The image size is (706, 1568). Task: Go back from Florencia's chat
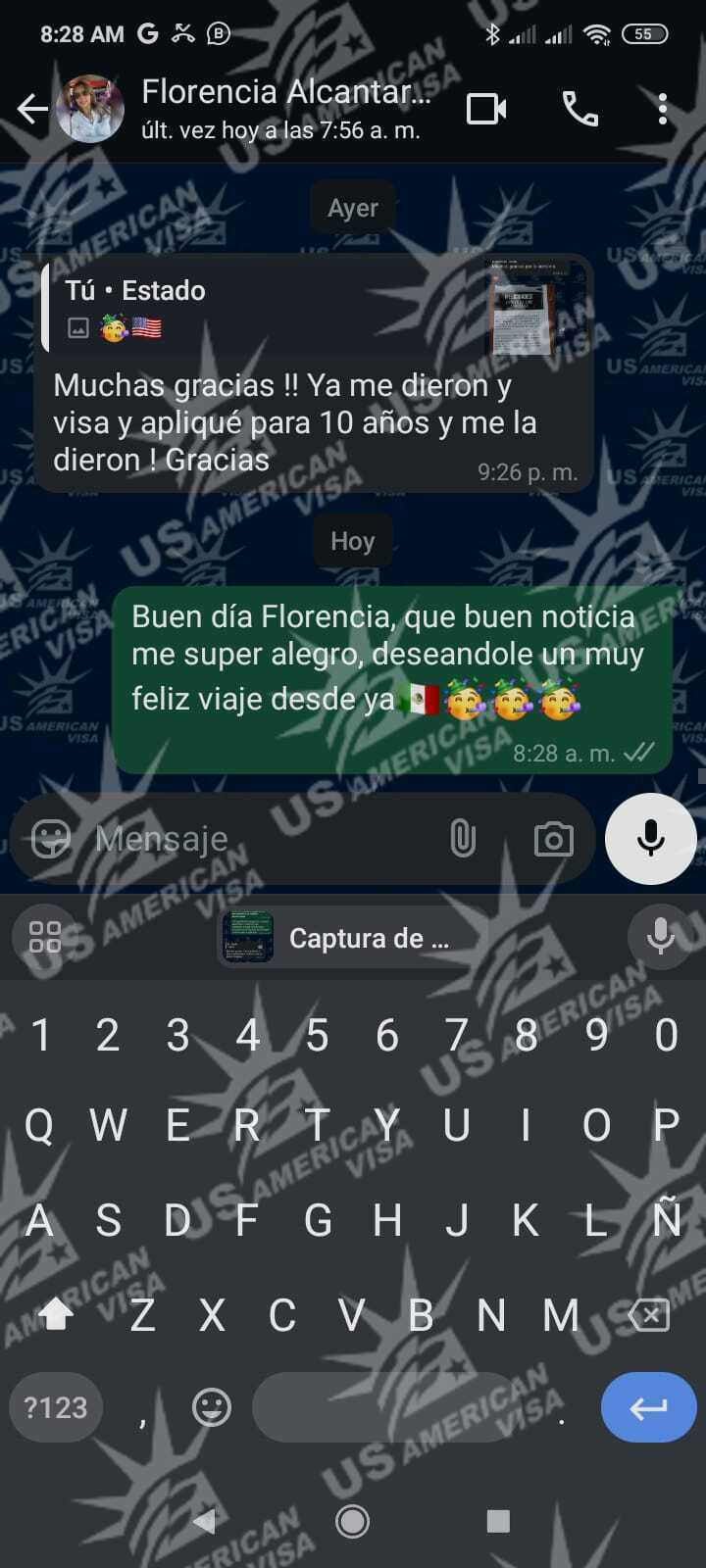pos(33,109)
